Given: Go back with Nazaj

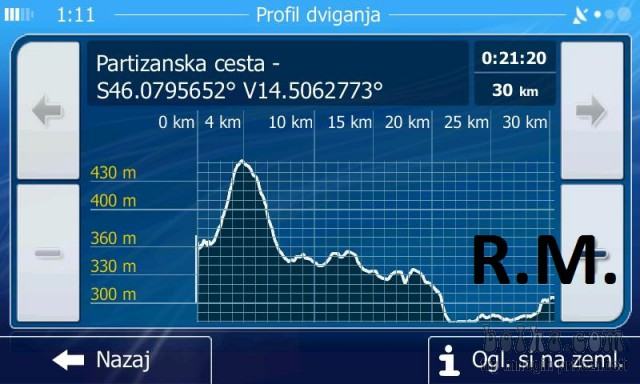Looking at the screenshot, I should tap(105, 360).
